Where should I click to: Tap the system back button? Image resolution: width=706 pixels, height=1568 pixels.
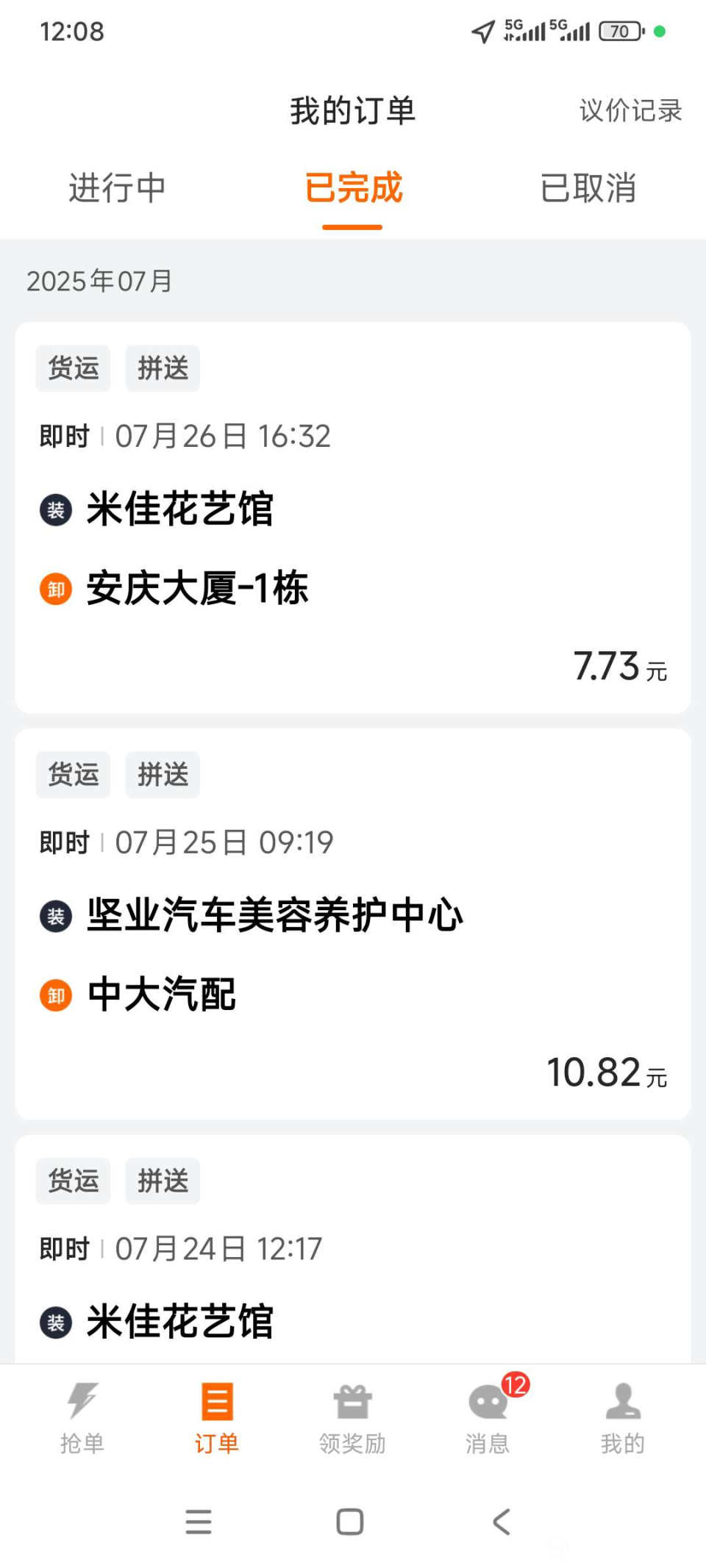pos(502,1522)
